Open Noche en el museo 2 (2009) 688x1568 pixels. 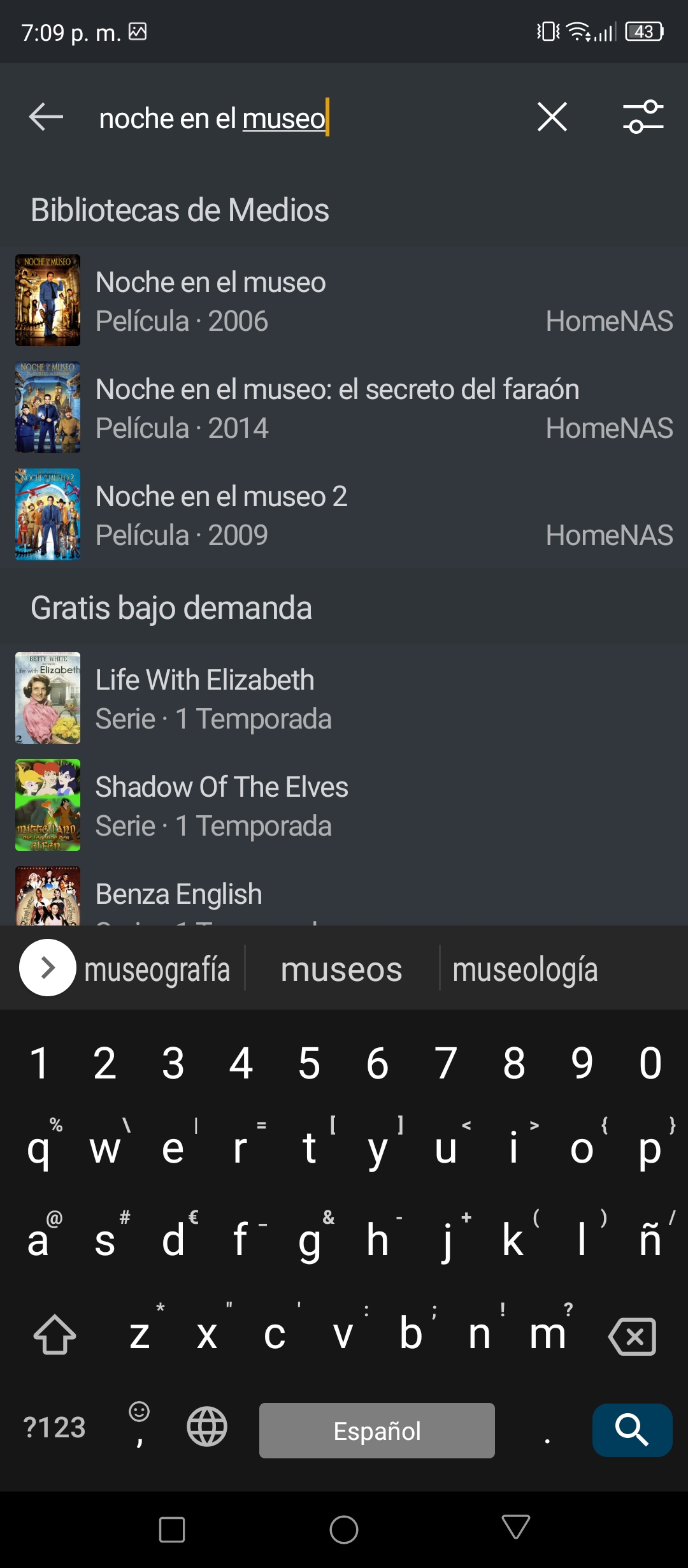[344, 514]
